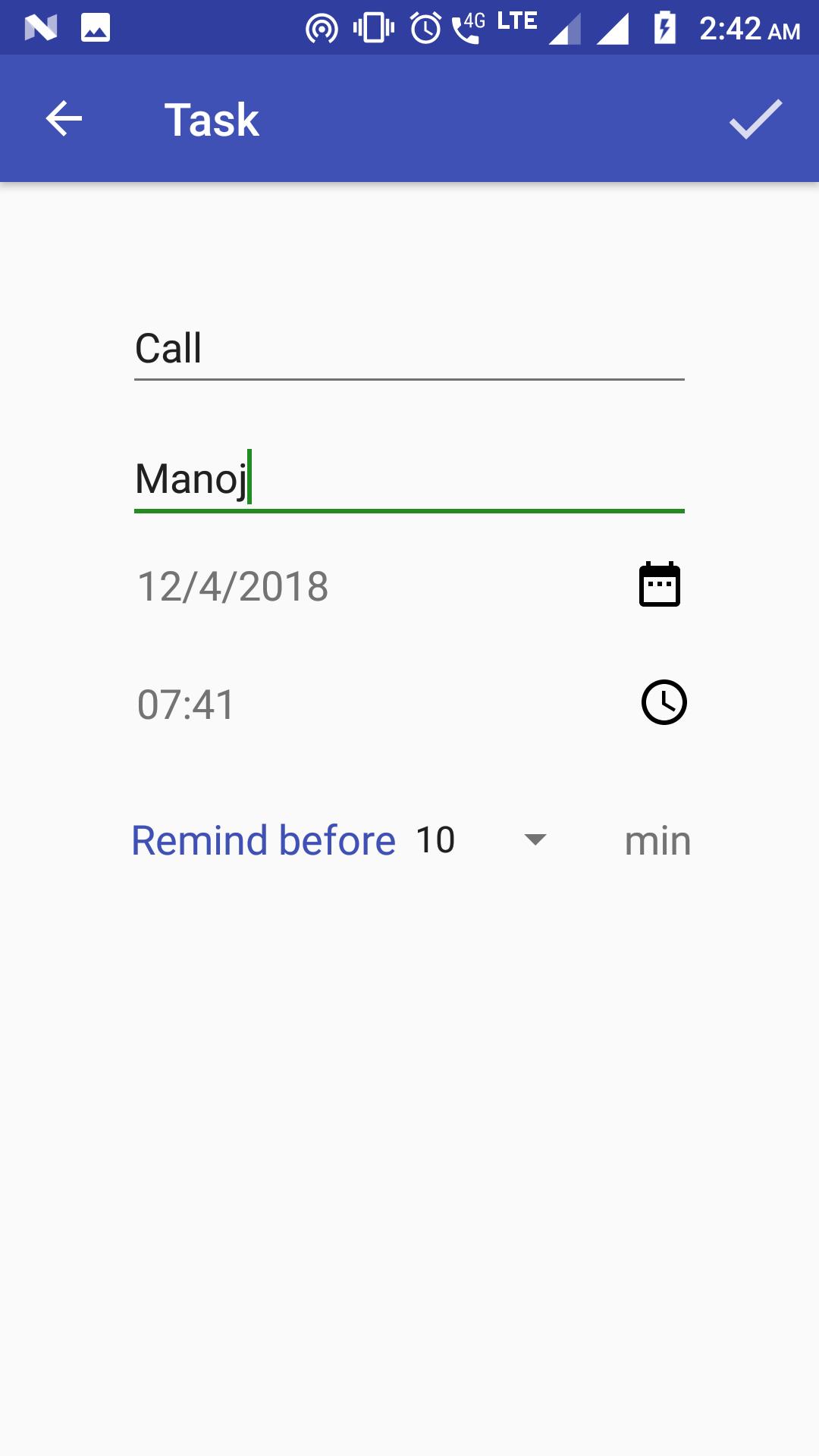Open the calendar date picker icon

660,585
